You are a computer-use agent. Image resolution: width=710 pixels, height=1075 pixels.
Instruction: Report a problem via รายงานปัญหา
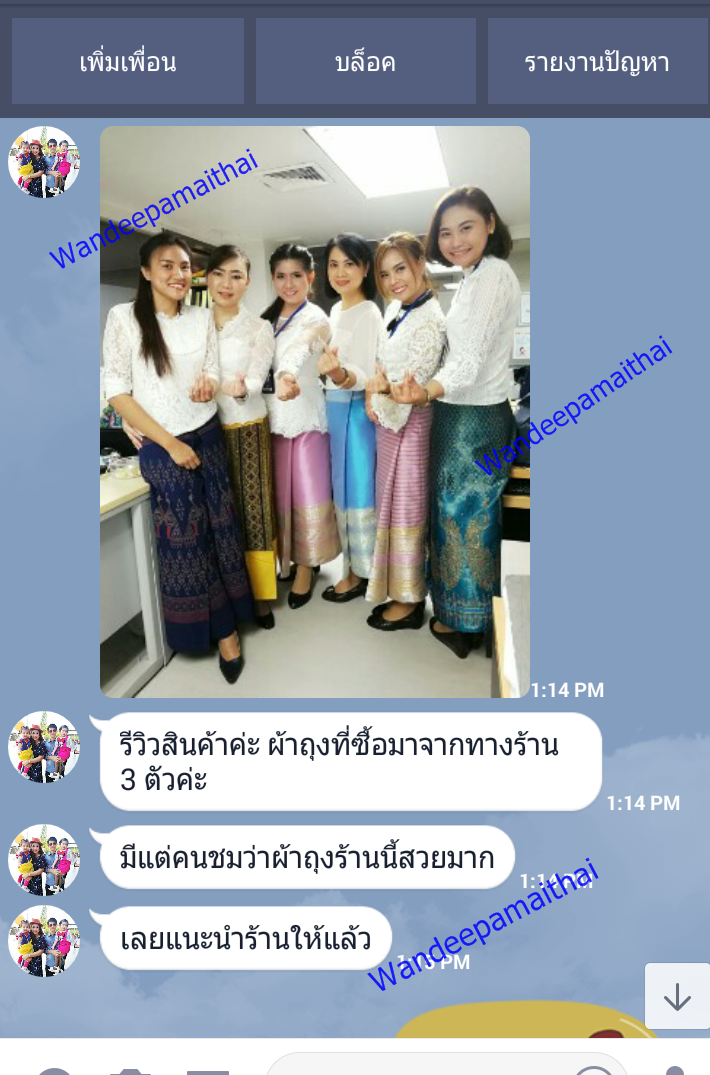[x=597, y=62]
